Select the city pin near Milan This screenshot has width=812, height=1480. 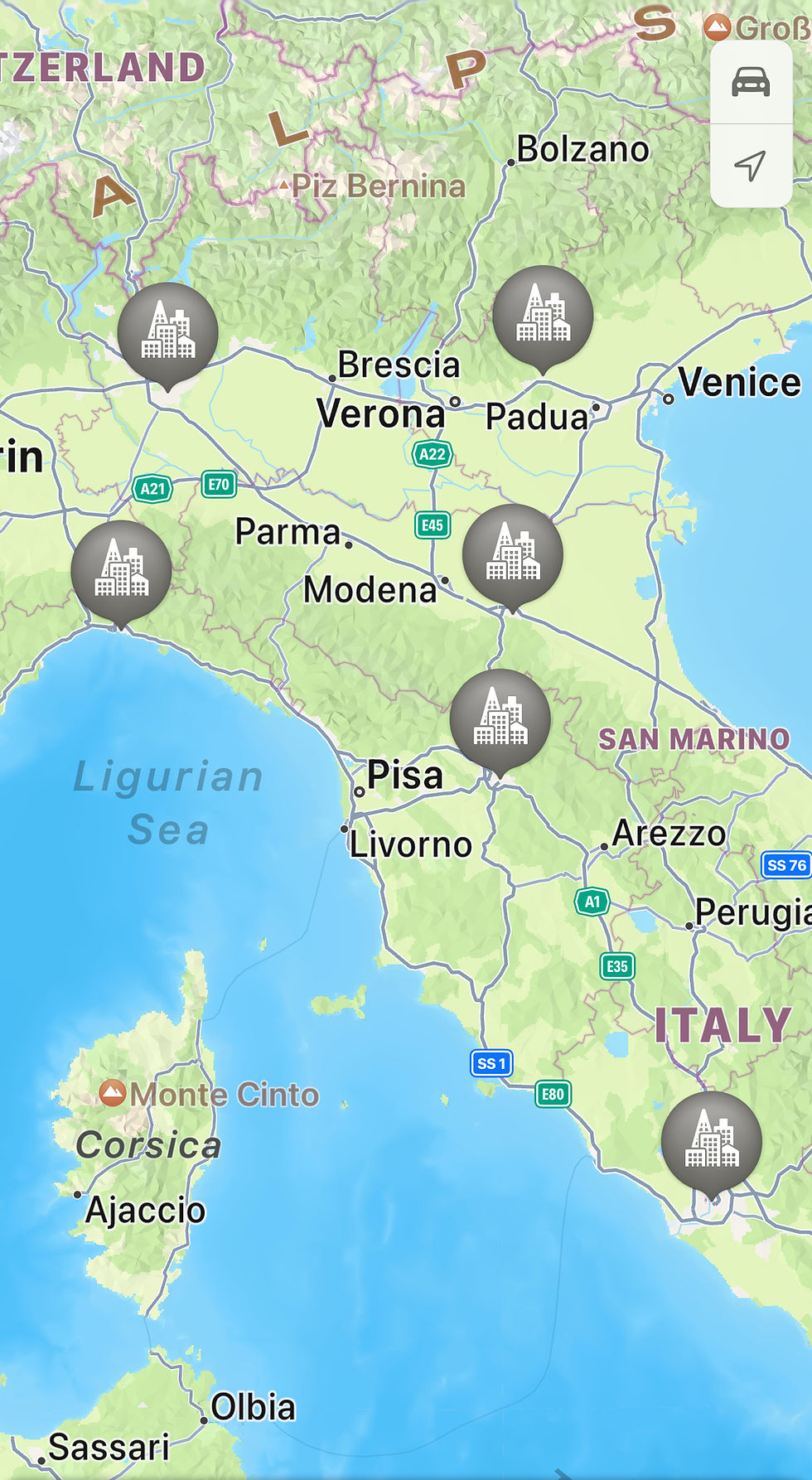pos(168,331)
